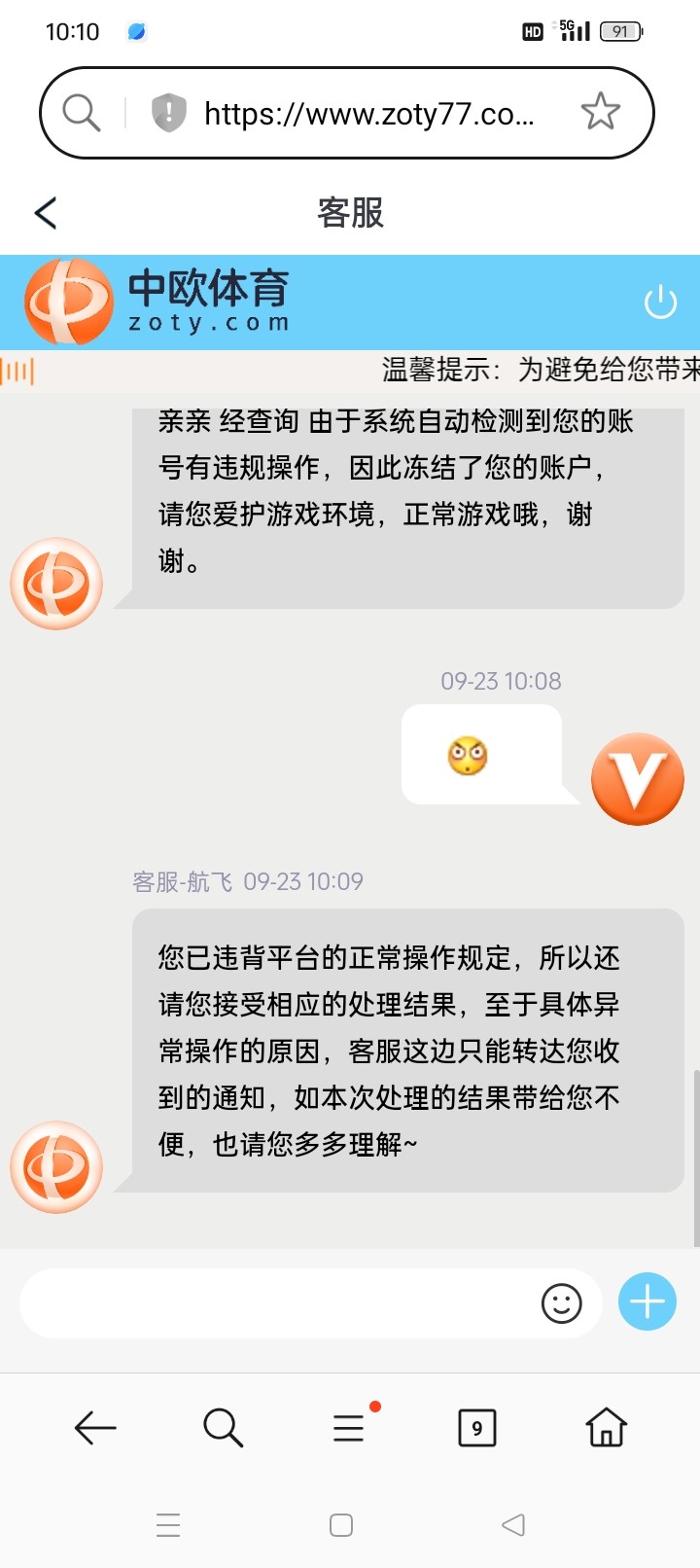Viewport: 700px width, 1568px height.
Task: Show the 9 open browser tabs
Action: (476, 1428)
